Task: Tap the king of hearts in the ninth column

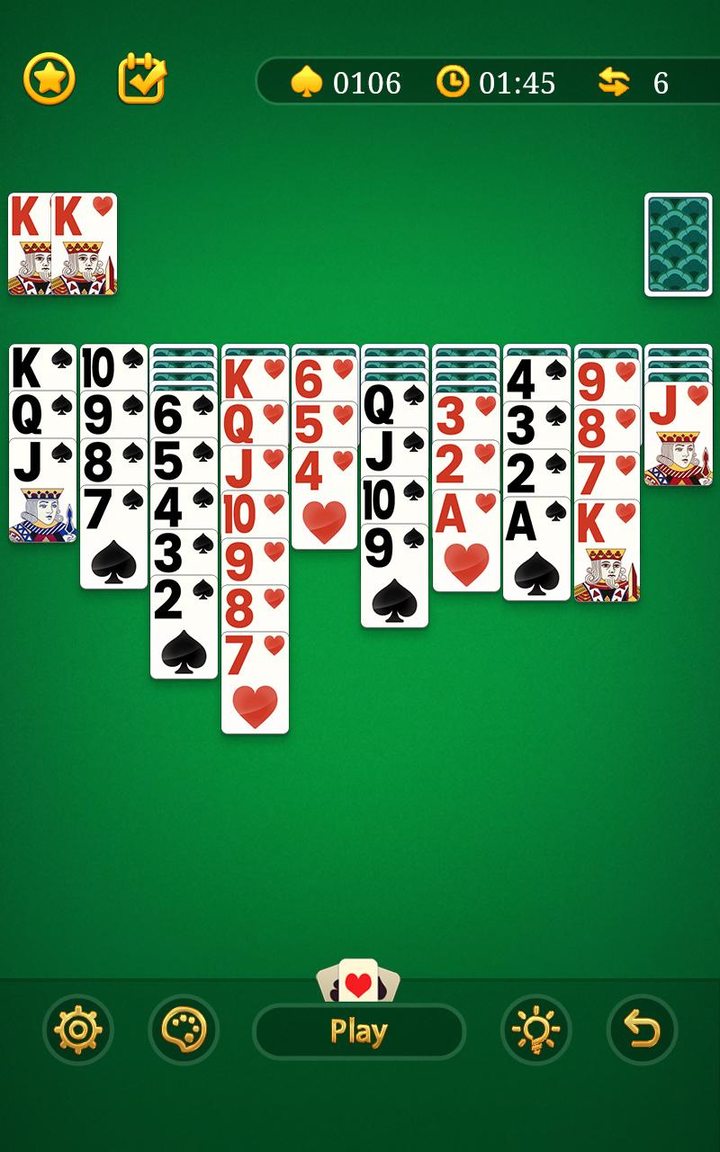Action: point(607,555)
